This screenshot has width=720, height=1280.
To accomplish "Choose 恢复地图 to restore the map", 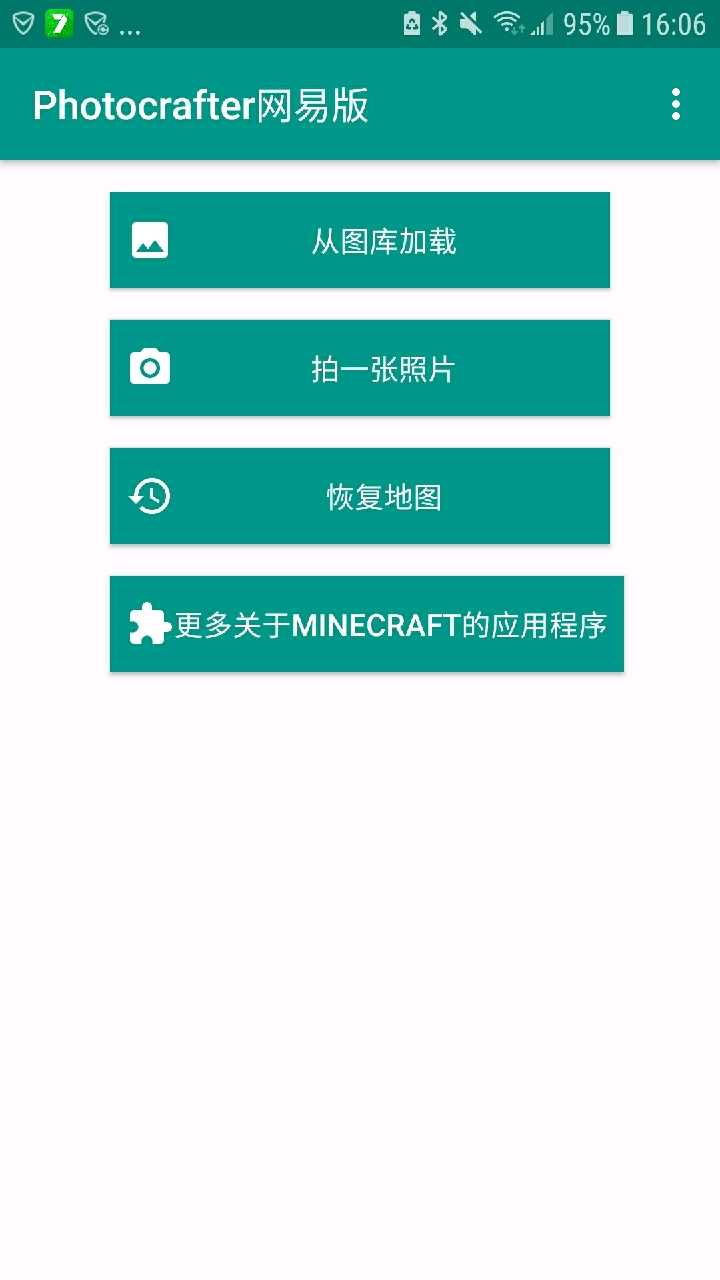I will pyautogui.click(x=360, y=496).
